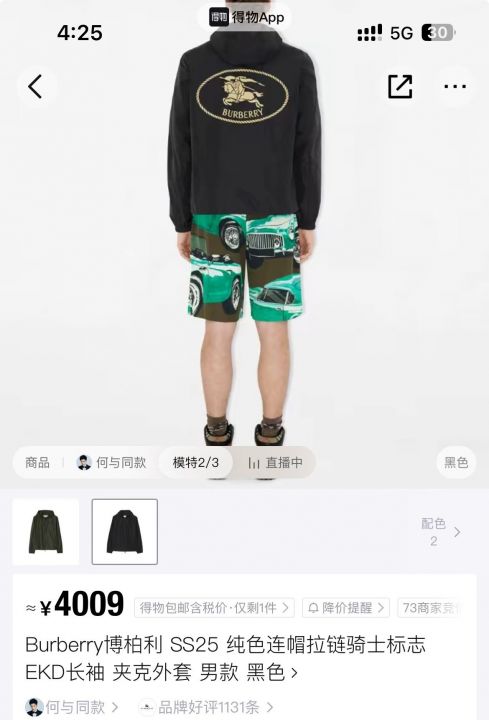View the 73商家 sellers chip

tap(430, 608)
